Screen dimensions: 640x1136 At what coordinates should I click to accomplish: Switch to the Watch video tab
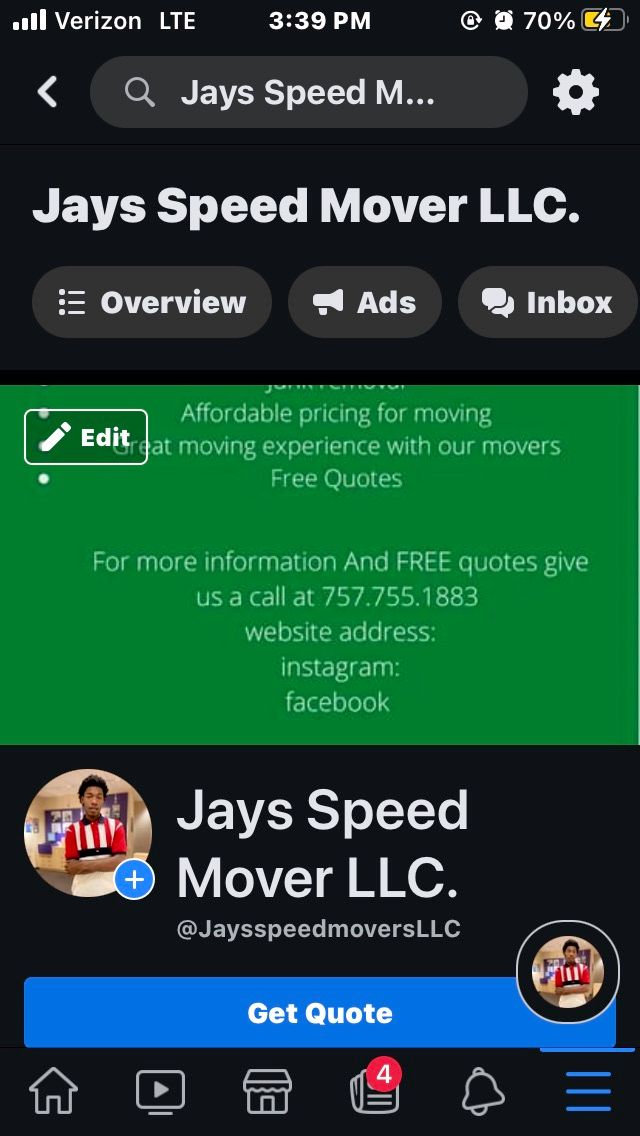click(x=160, y=1092)
